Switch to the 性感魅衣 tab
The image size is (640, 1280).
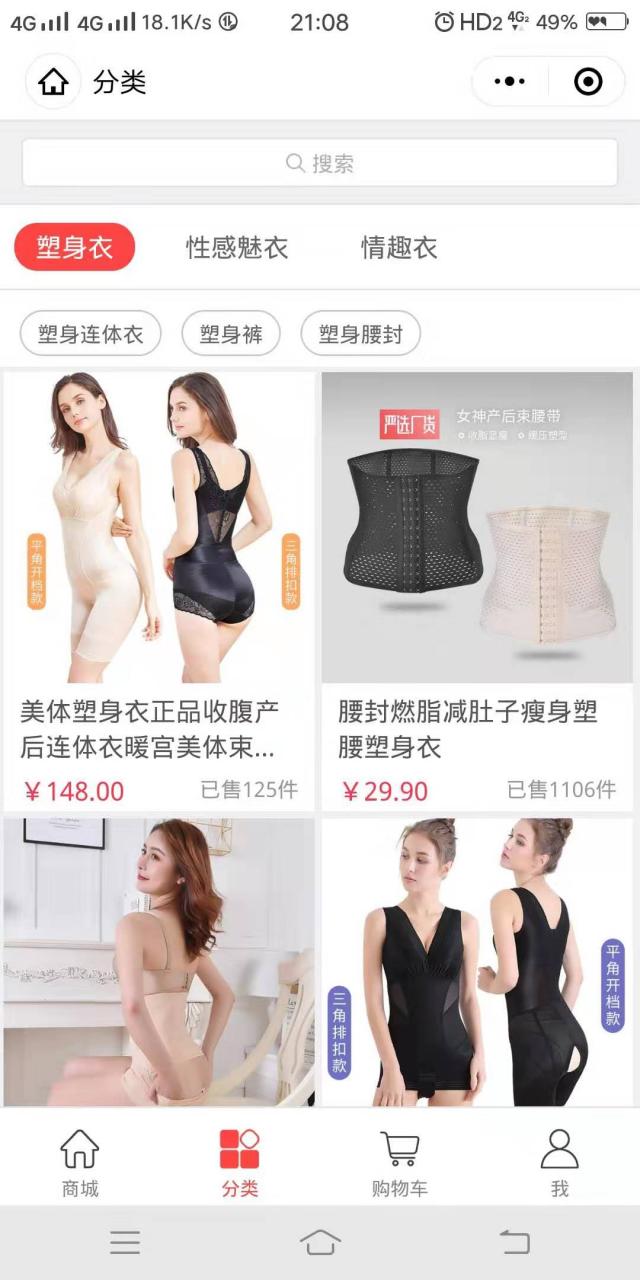[x=237, y=247]
